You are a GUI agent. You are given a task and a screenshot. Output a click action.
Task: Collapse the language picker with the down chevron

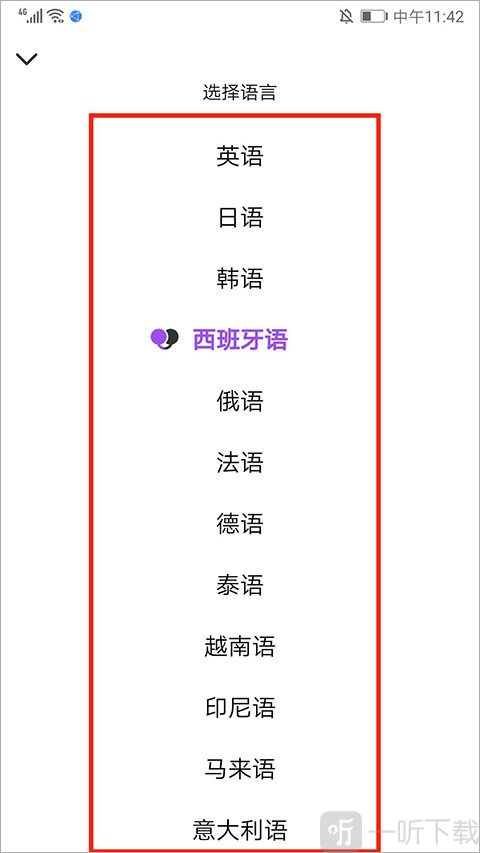(27, 59)
